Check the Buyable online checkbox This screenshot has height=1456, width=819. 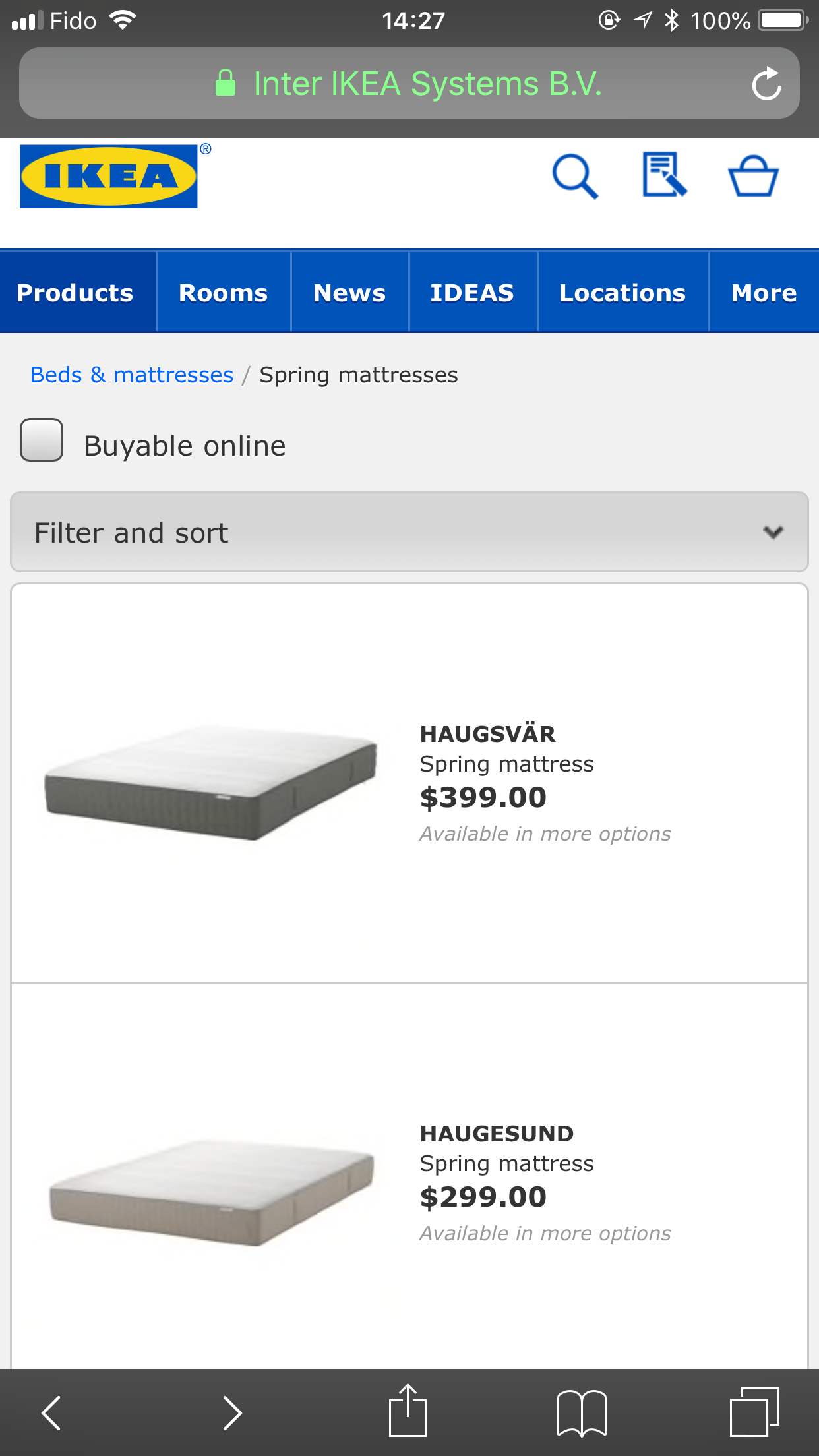tap(42, 440)
